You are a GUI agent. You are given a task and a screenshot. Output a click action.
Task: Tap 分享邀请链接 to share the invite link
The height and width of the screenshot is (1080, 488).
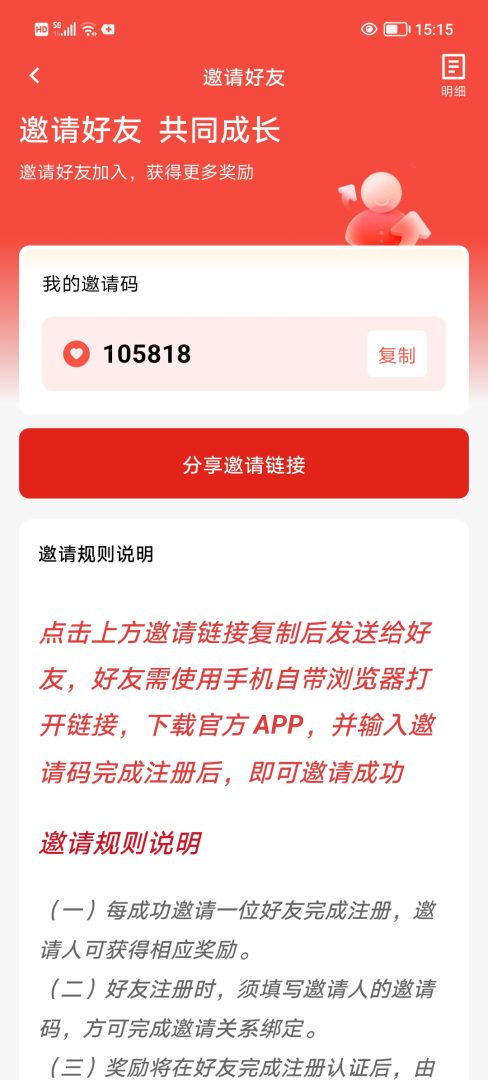point(244,464)
